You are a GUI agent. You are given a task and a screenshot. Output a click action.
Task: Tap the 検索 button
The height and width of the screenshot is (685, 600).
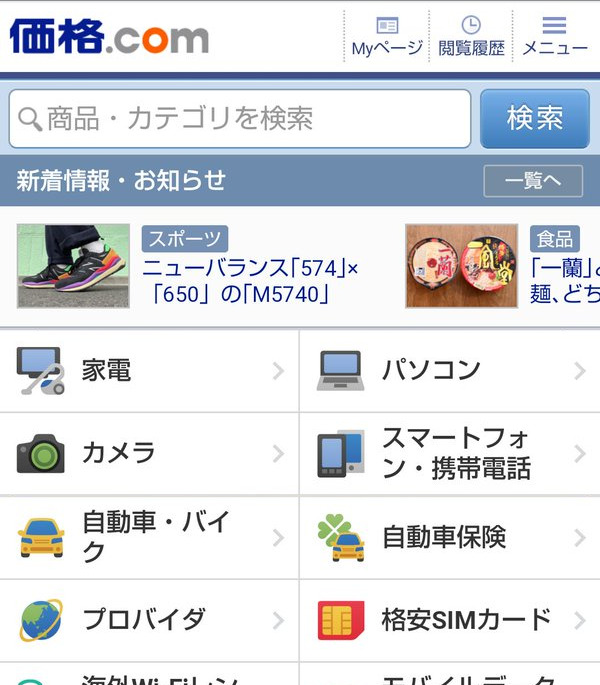click(535, 119)
